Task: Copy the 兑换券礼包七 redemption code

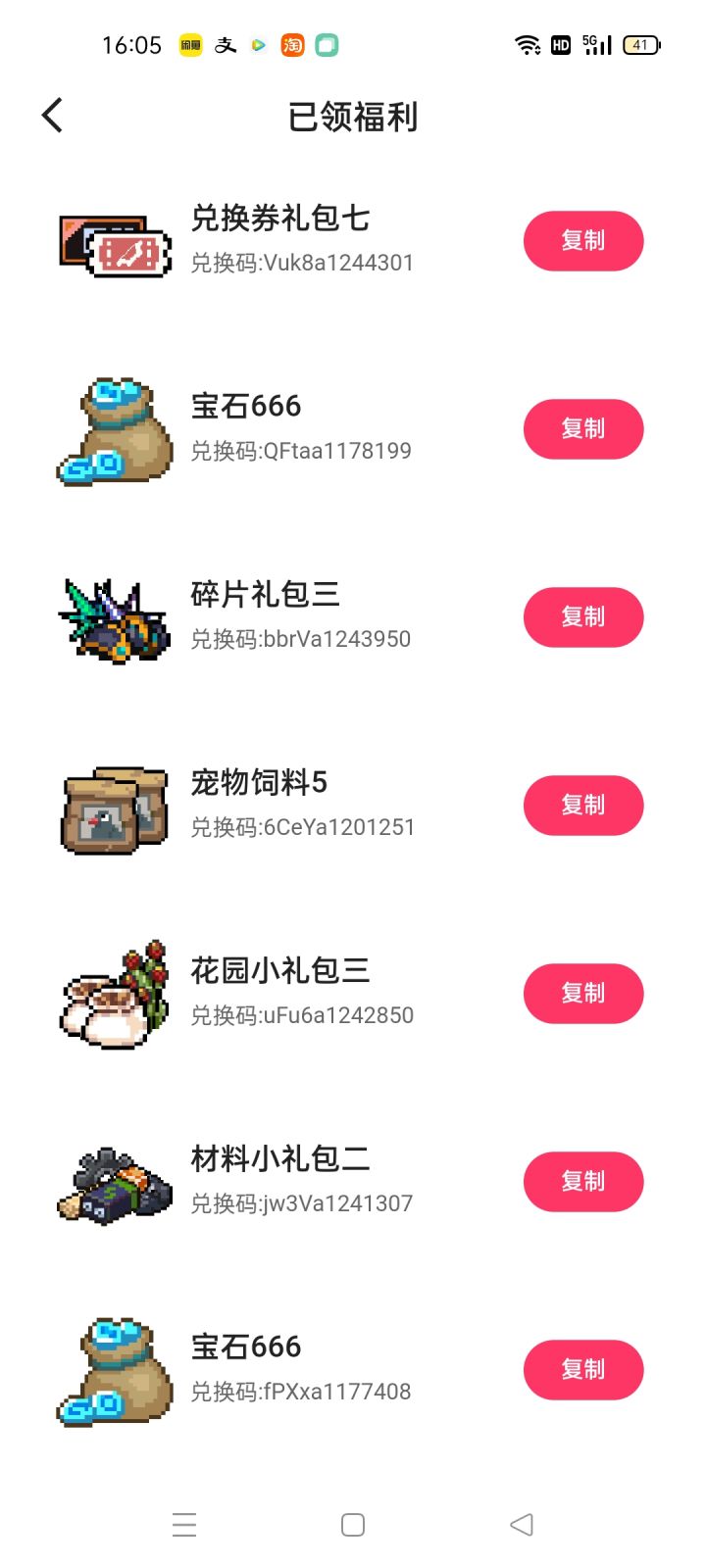Action: point(582,241)
